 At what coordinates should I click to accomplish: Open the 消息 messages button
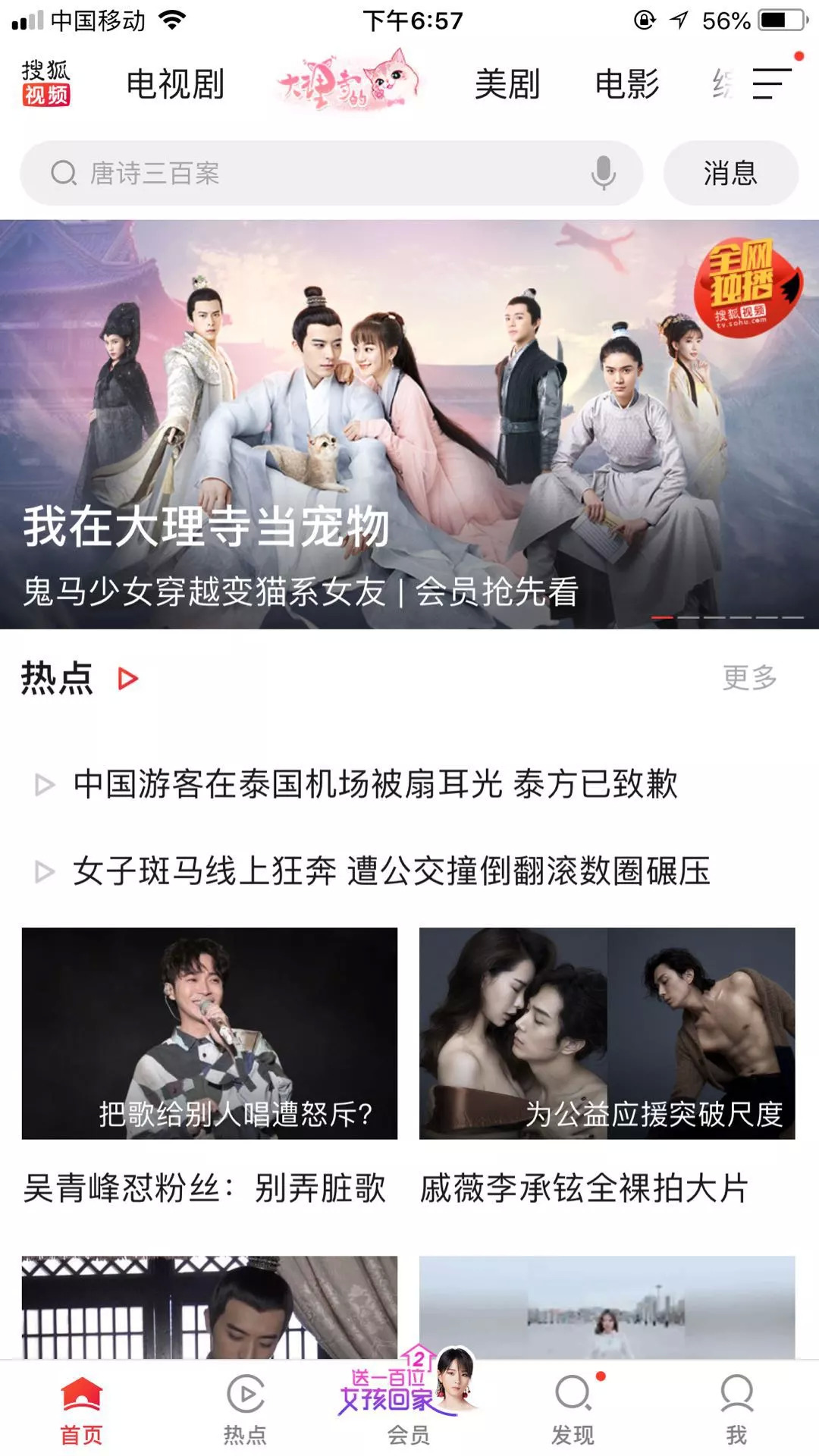pyautogui.click(x=730, y=174)
